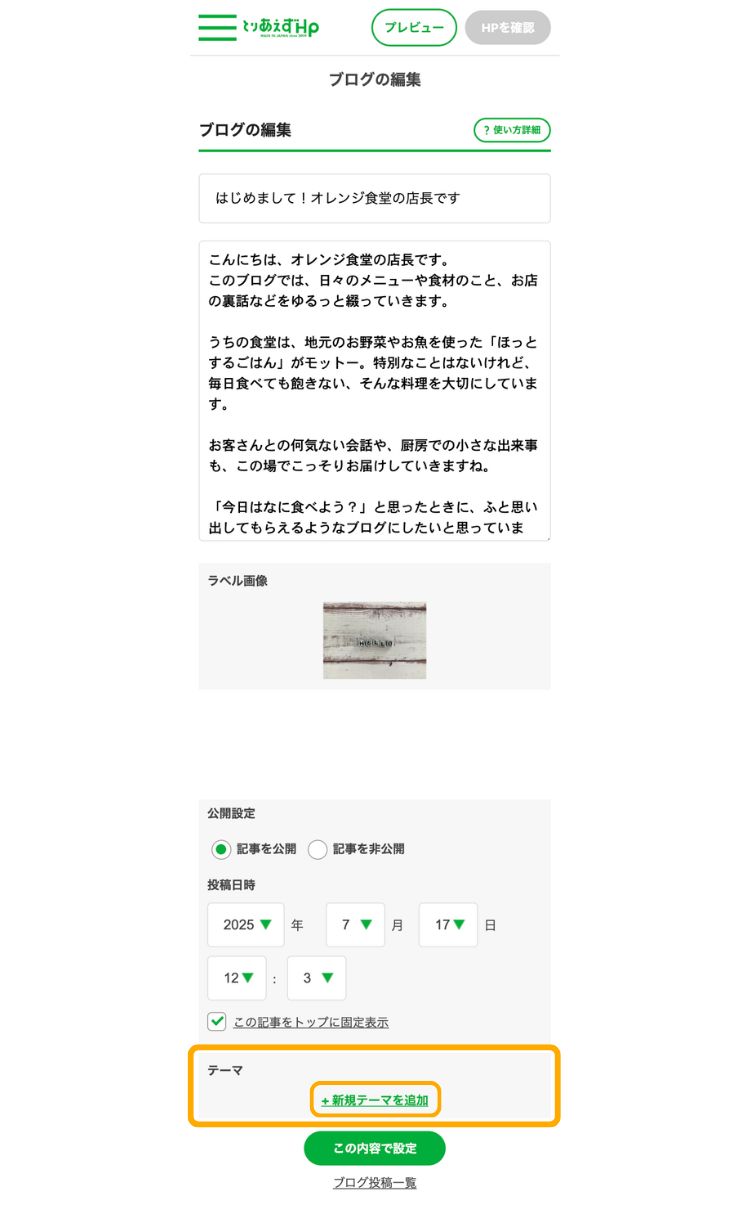
Task: Edit the blog title field
Action: coord(374,198)
